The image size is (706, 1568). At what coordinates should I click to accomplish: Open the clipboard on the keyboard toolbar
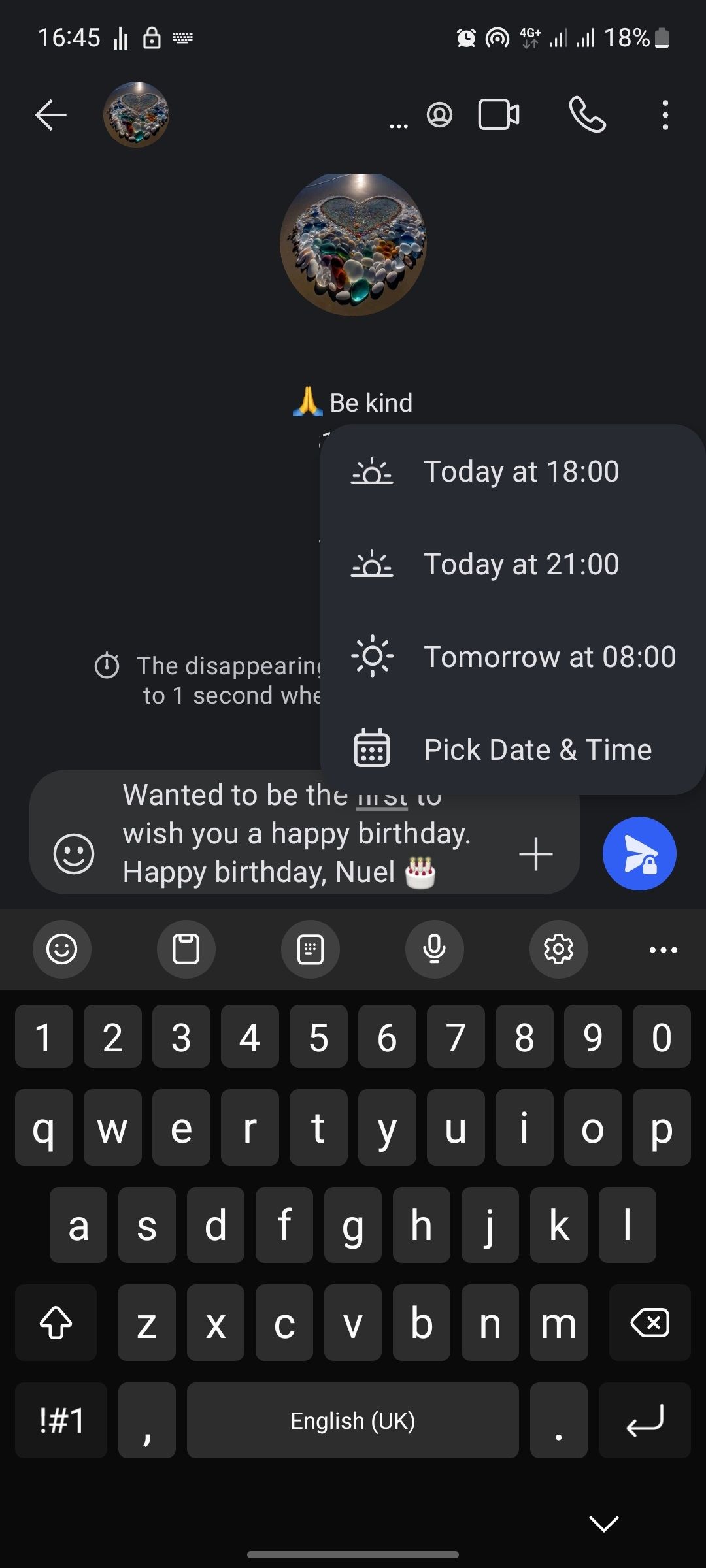[x=186, y=950]
